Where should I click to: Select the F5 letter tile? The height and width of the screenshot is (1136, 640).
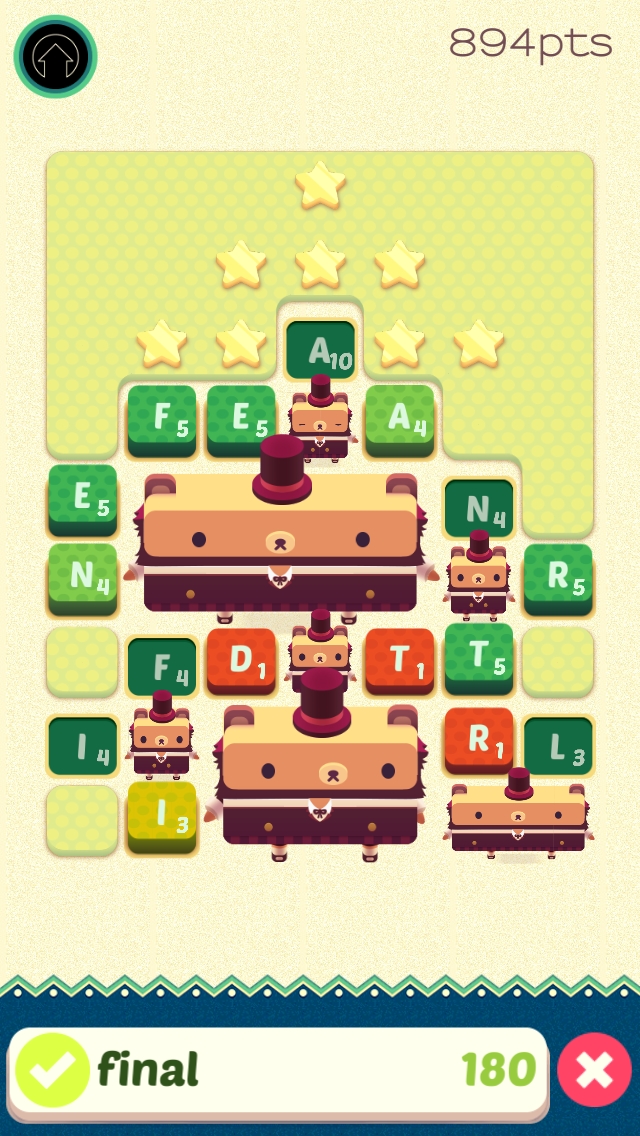(x=162, y=417)
